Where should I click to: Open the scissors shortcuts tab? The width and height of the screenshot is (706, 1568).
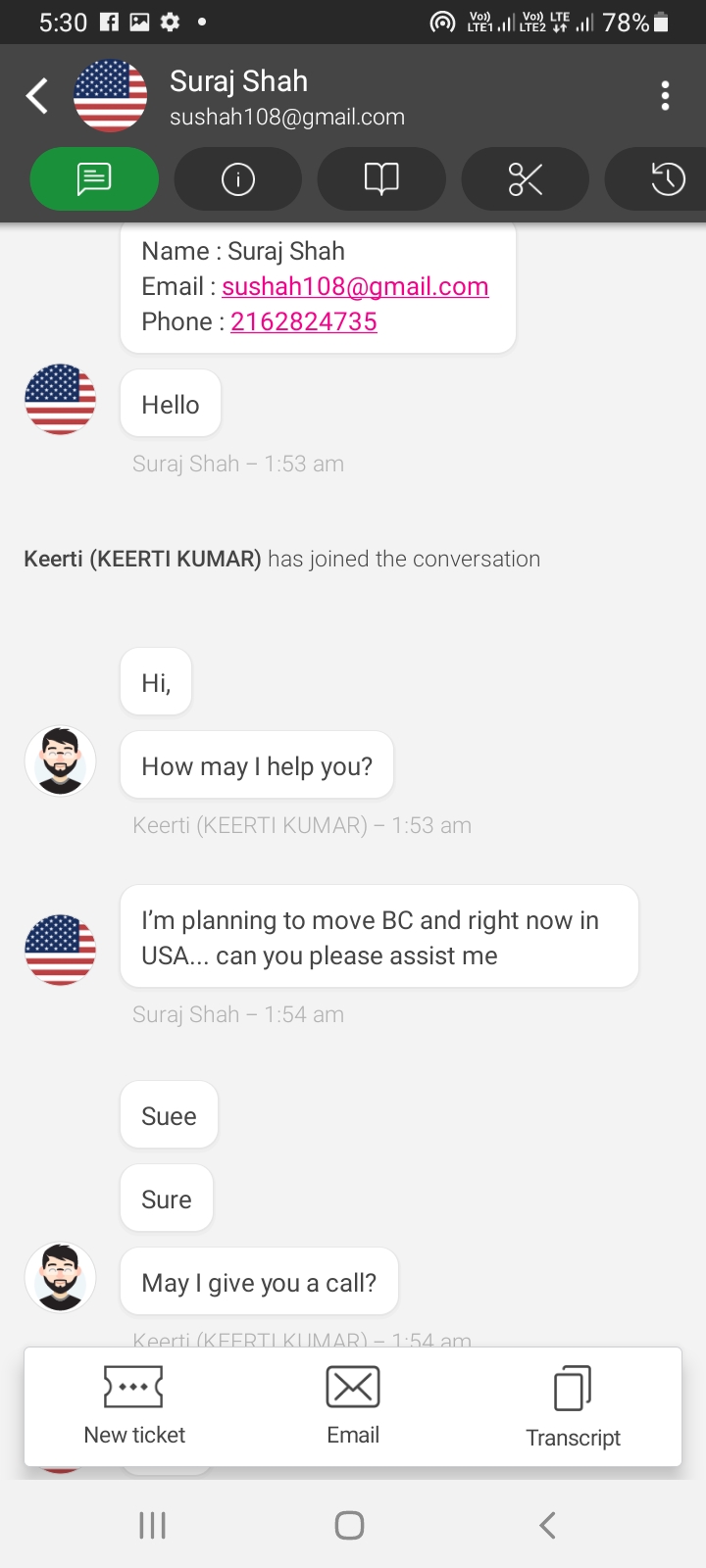click(x=526, y=178)
